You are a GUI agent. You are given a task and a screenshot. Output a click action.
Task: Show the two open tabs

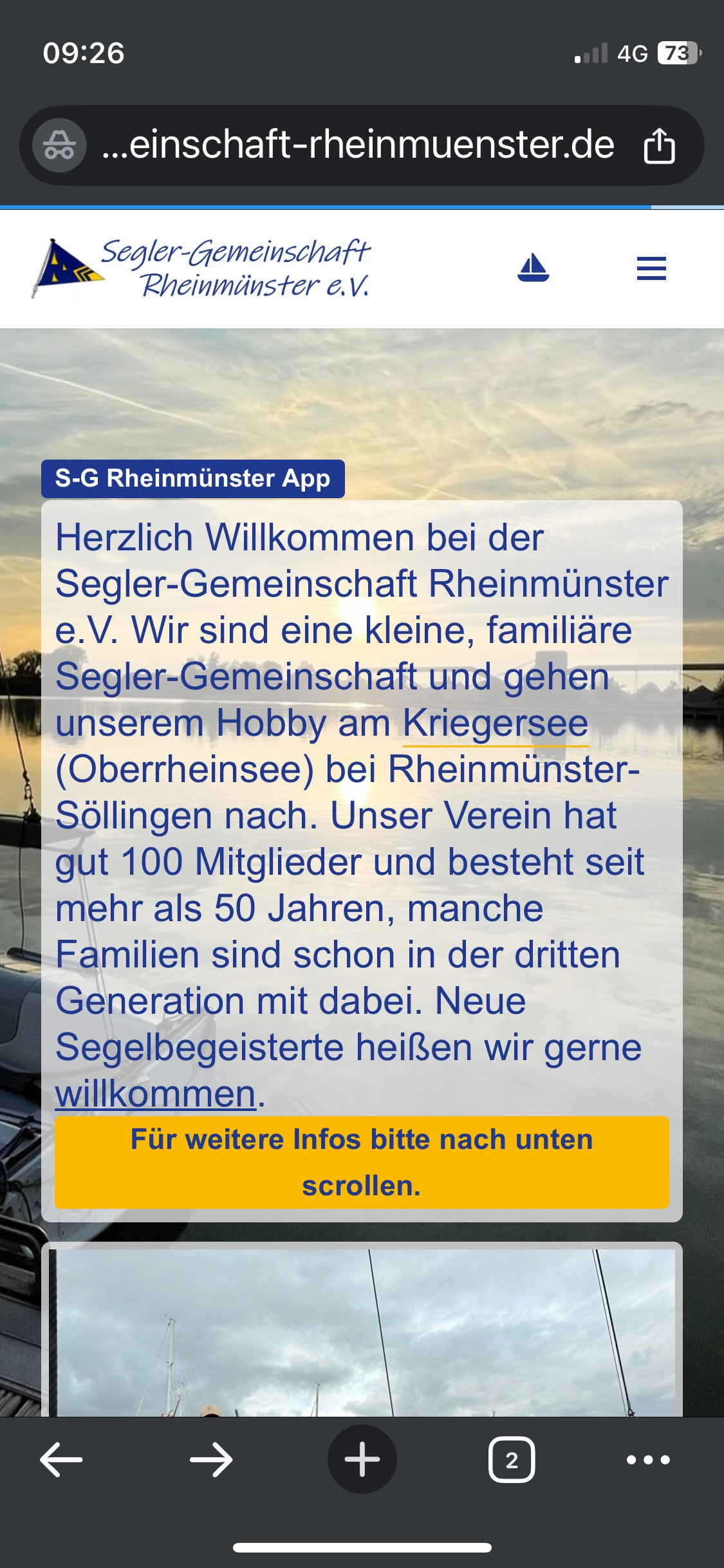tap(512, 1459)
